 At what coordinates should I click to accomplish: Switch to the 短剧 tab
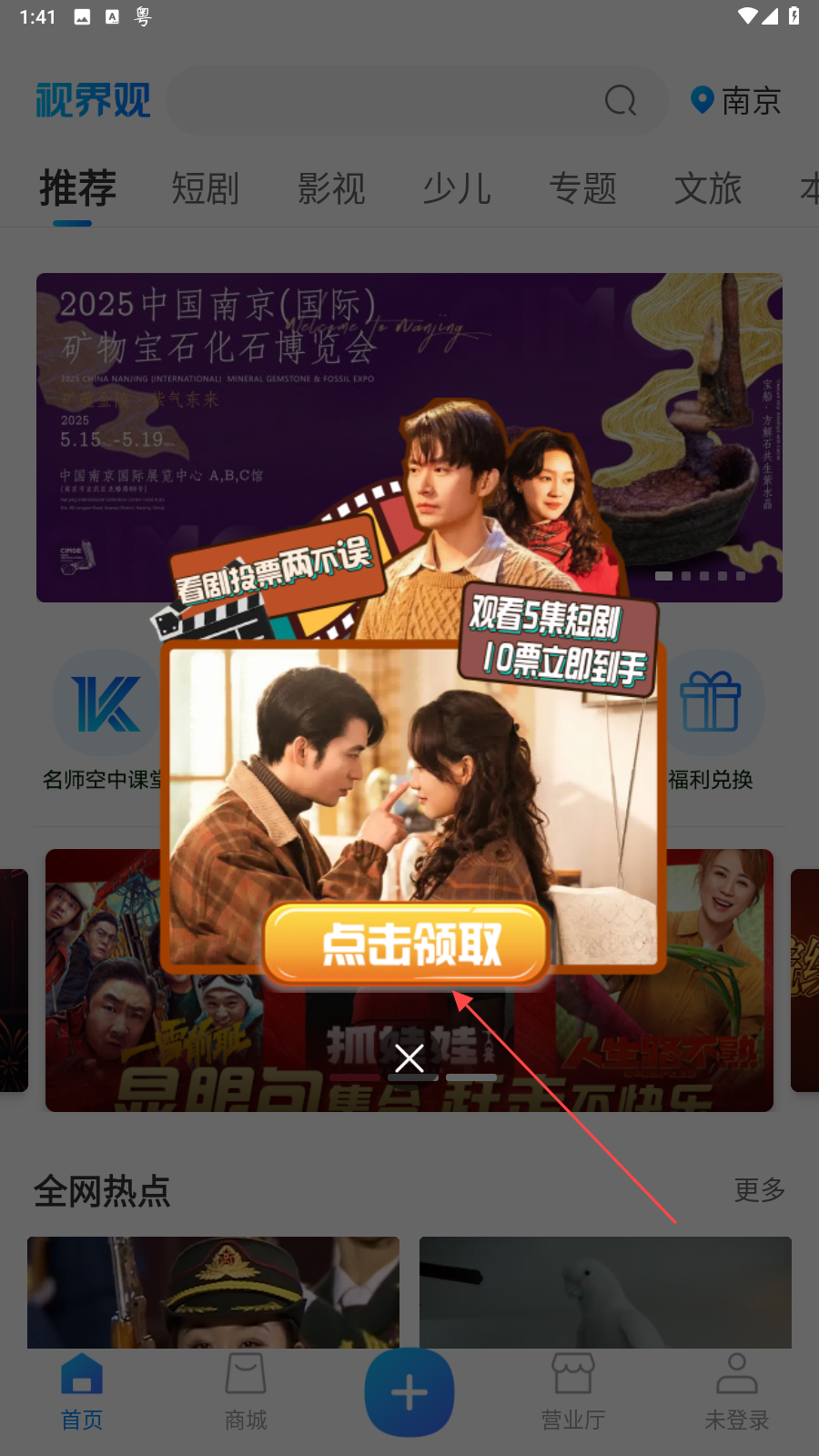tap(206, 189)
